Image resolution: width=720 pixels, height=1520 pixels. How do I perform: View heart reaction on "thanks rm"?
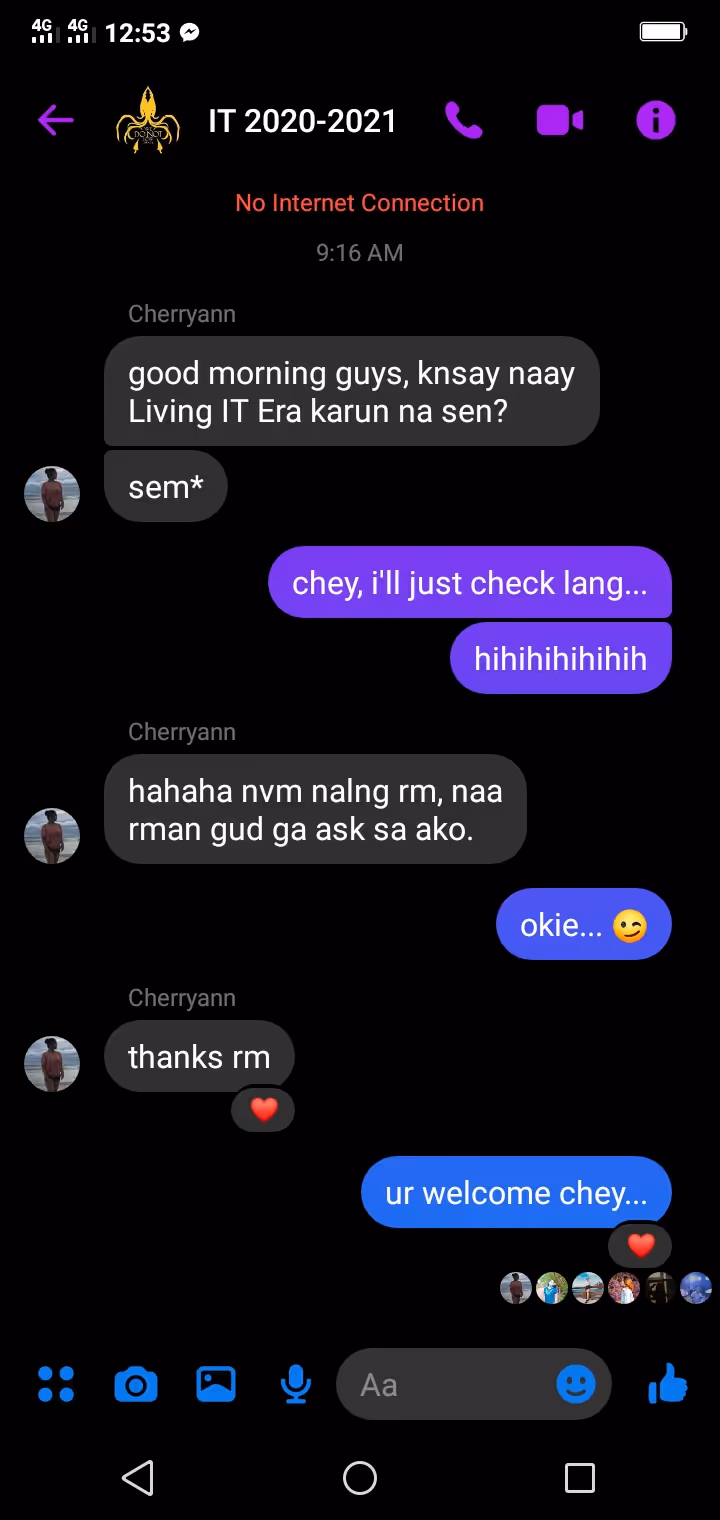(263, 1109)
